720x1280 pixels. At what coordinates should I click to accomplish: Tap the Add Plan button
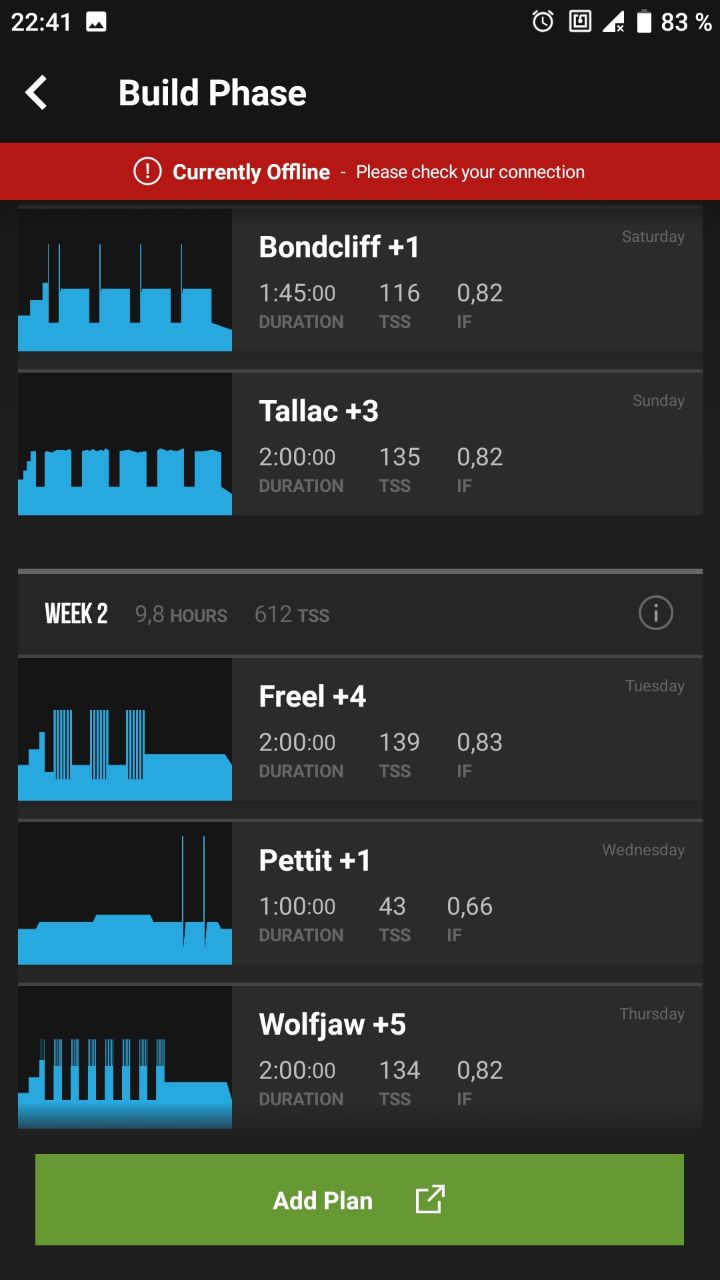point(360,1200)
